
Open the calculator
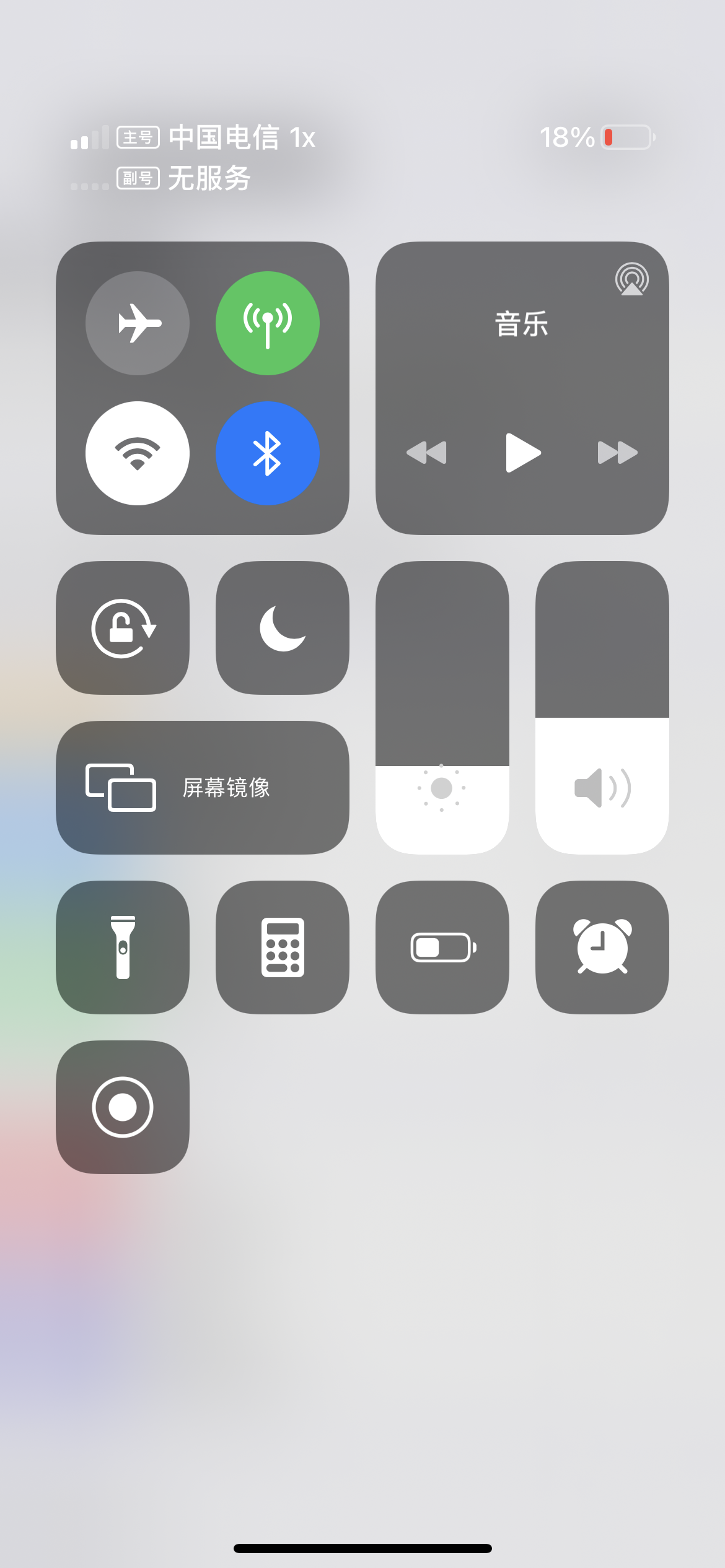[x=283, y=947]
